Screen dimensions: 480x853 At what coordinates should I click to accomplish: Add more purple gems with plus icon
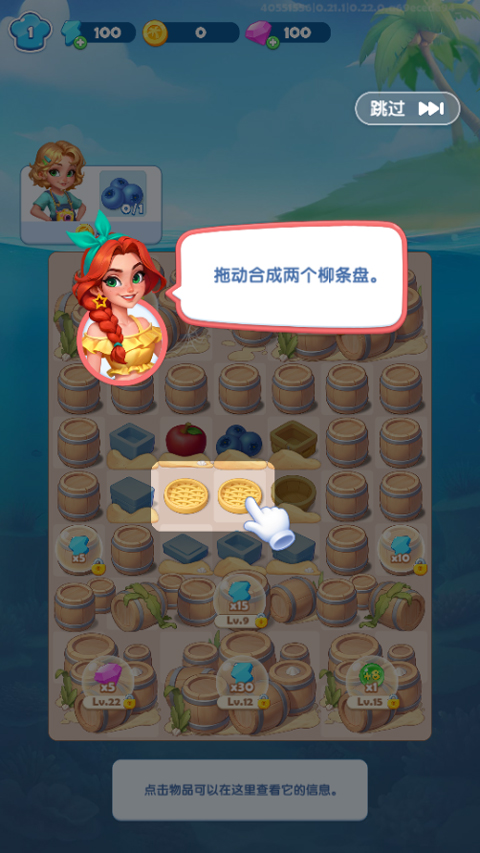point(273,43)
